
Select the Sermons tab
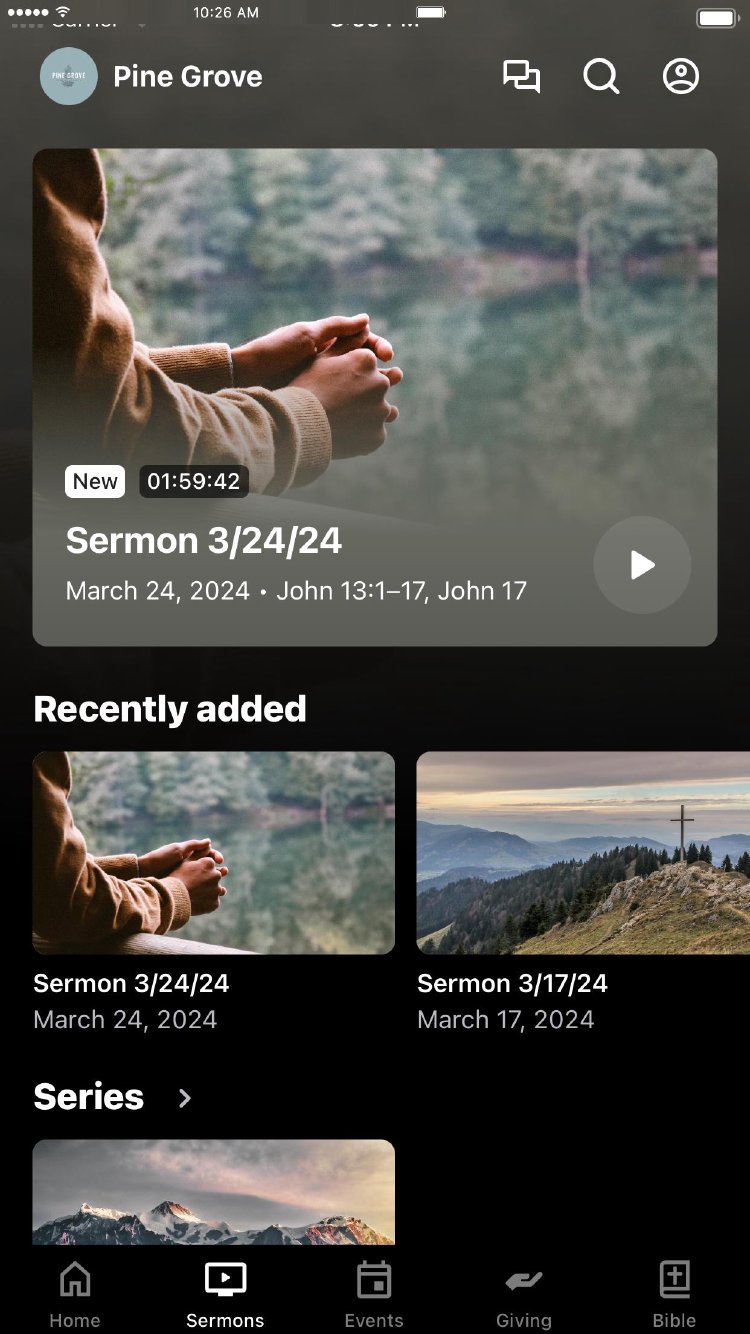click(x=225, y=1294)
